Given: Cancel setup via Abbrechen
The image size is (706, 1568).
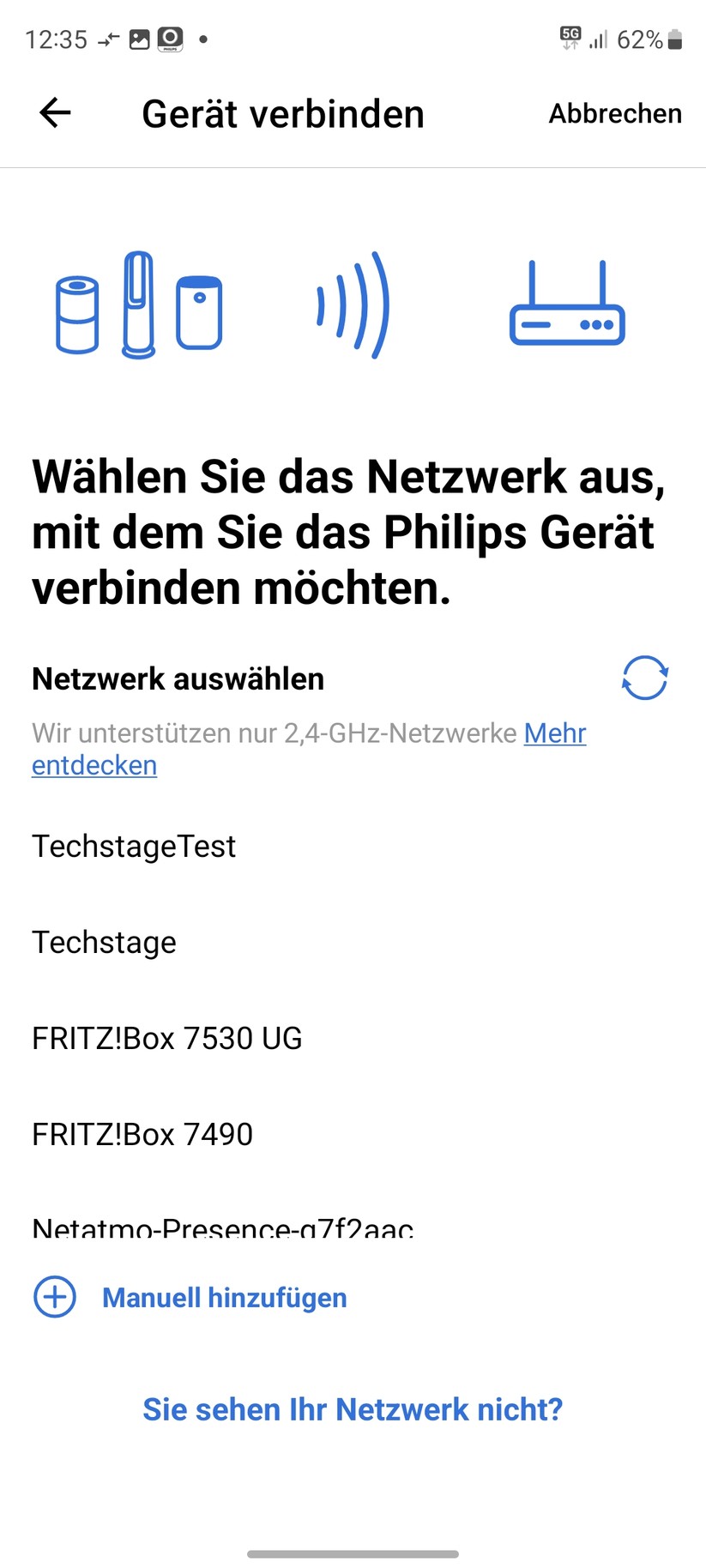Looking at the screenshot, I should tap(614, 112).
